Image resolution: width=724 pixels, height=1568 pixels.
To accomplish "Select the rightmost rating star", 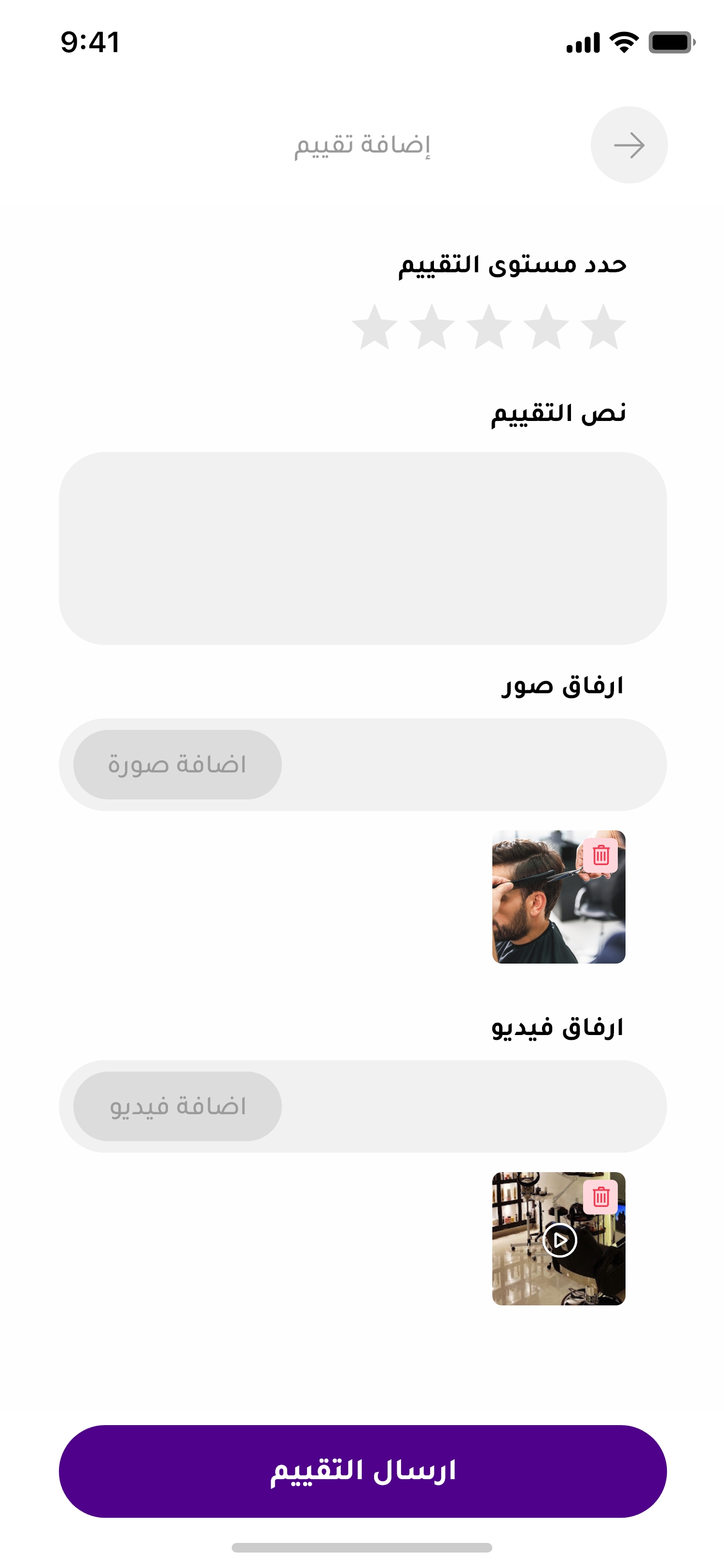I will [x=603, y=327].
